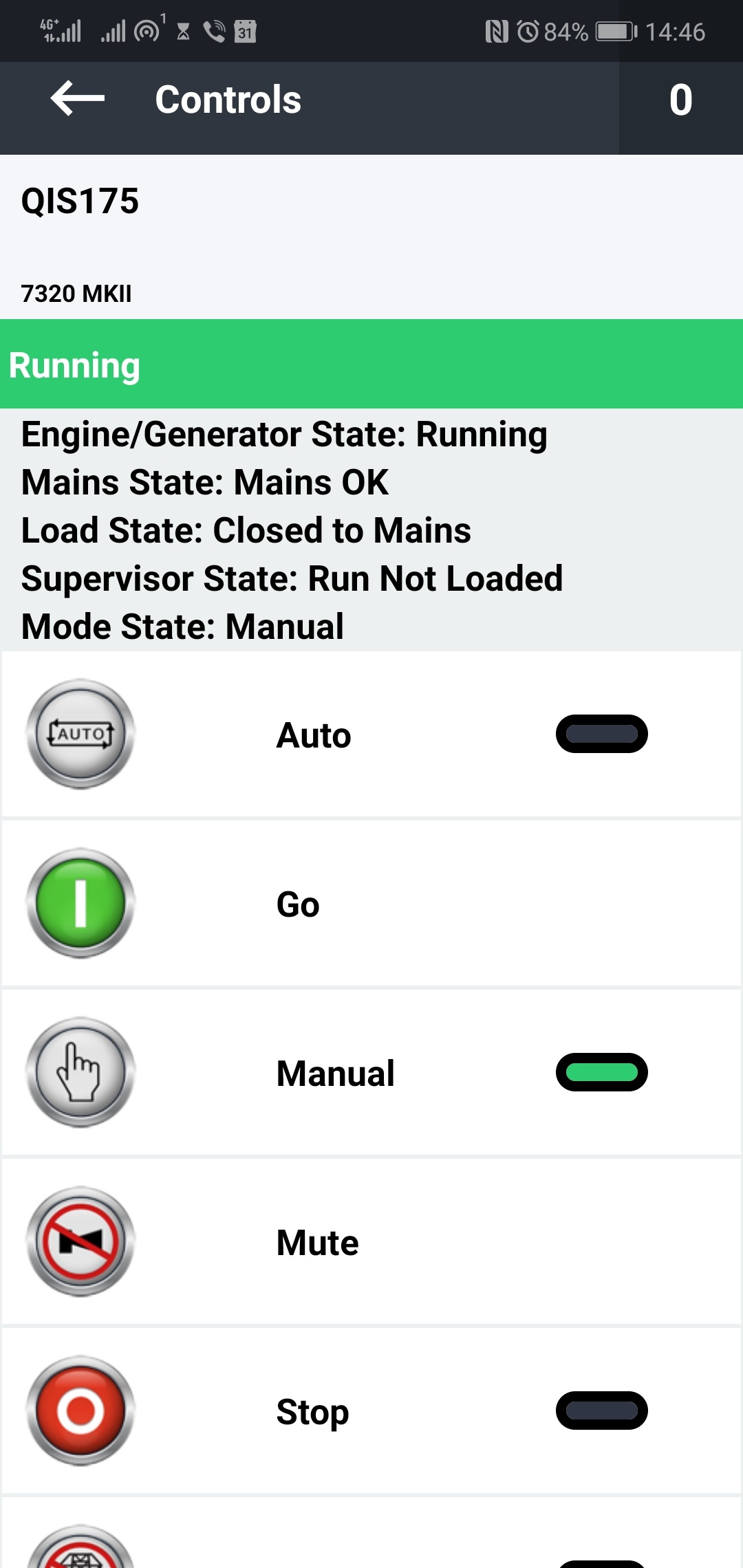Switch the generator to Auto mode

pos(81,734)
